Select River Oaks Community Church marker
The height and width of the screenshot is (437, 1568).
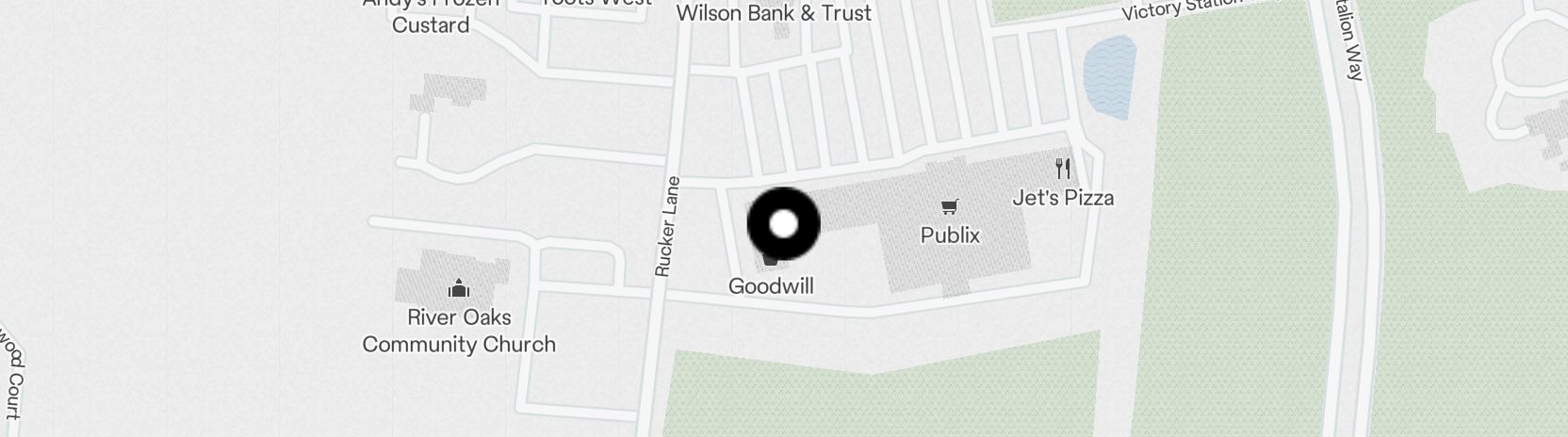(459, 288)
